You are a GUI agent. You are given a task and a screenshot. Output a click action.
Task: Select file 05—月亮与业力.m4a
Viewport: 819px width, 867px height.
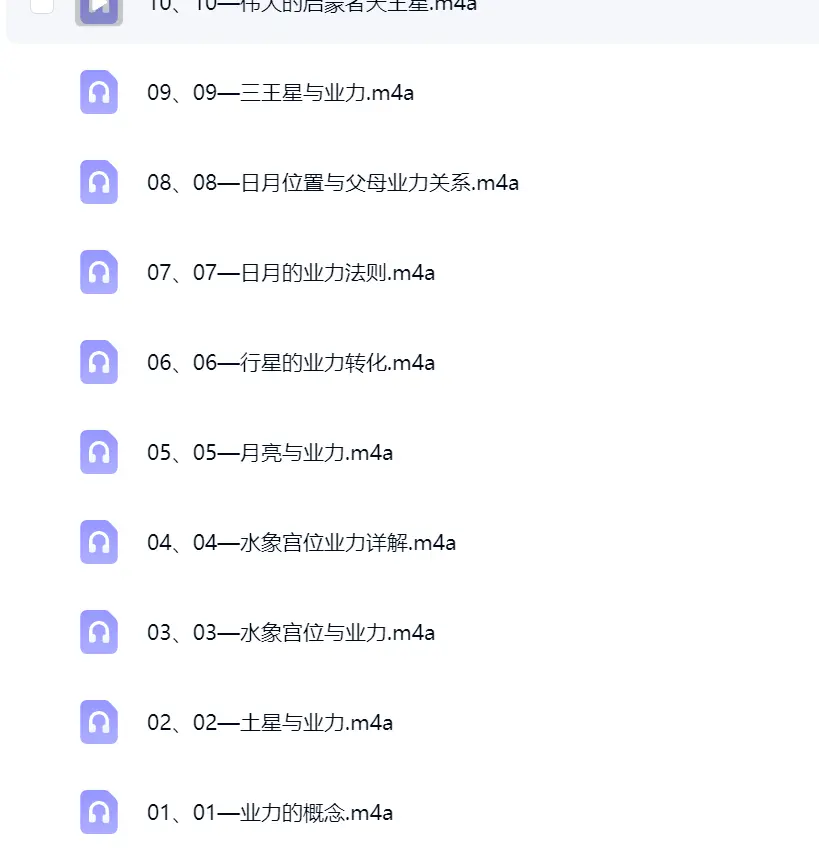pos(270,453)
